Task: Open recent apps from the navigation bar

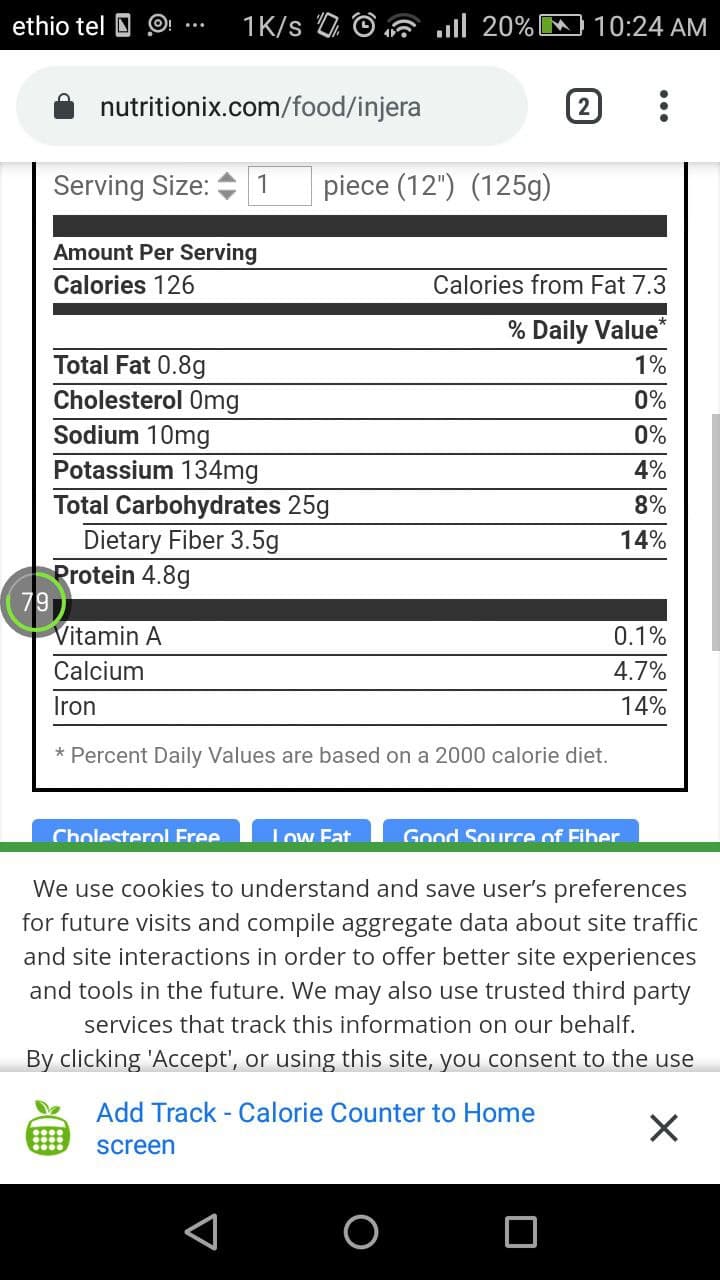Action: pos(520,1232)
